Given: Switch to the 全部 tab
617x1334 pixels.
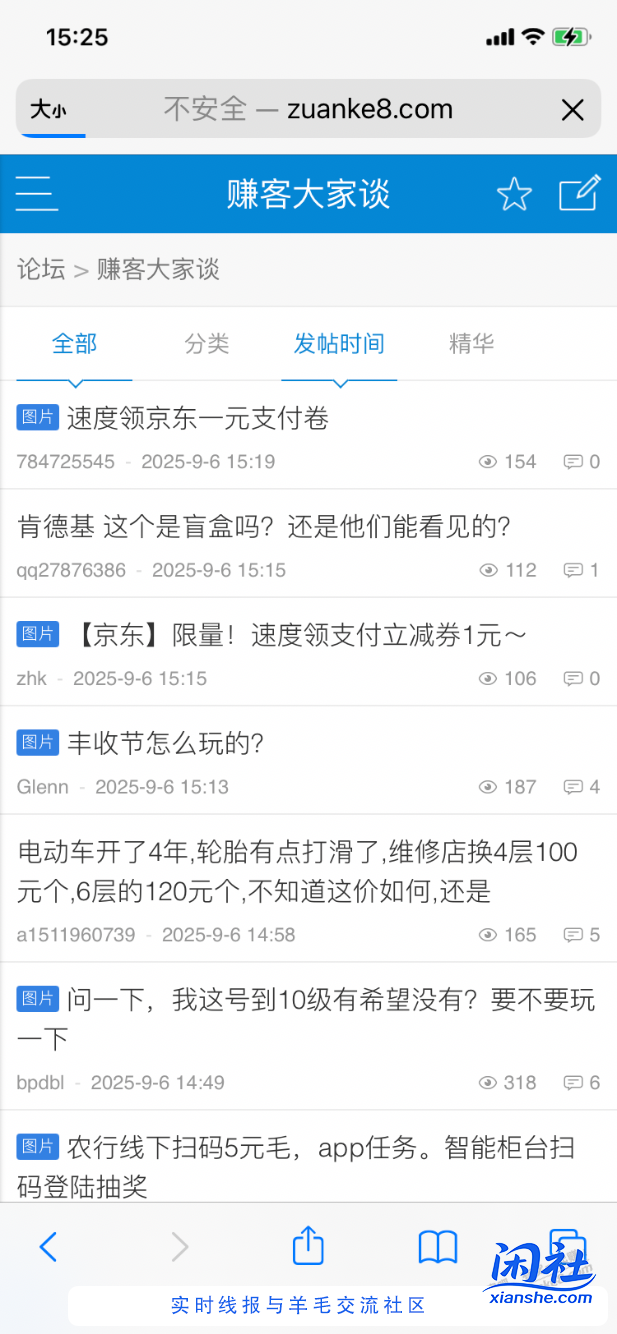Looking at the screenshot, I should point(74,344).
